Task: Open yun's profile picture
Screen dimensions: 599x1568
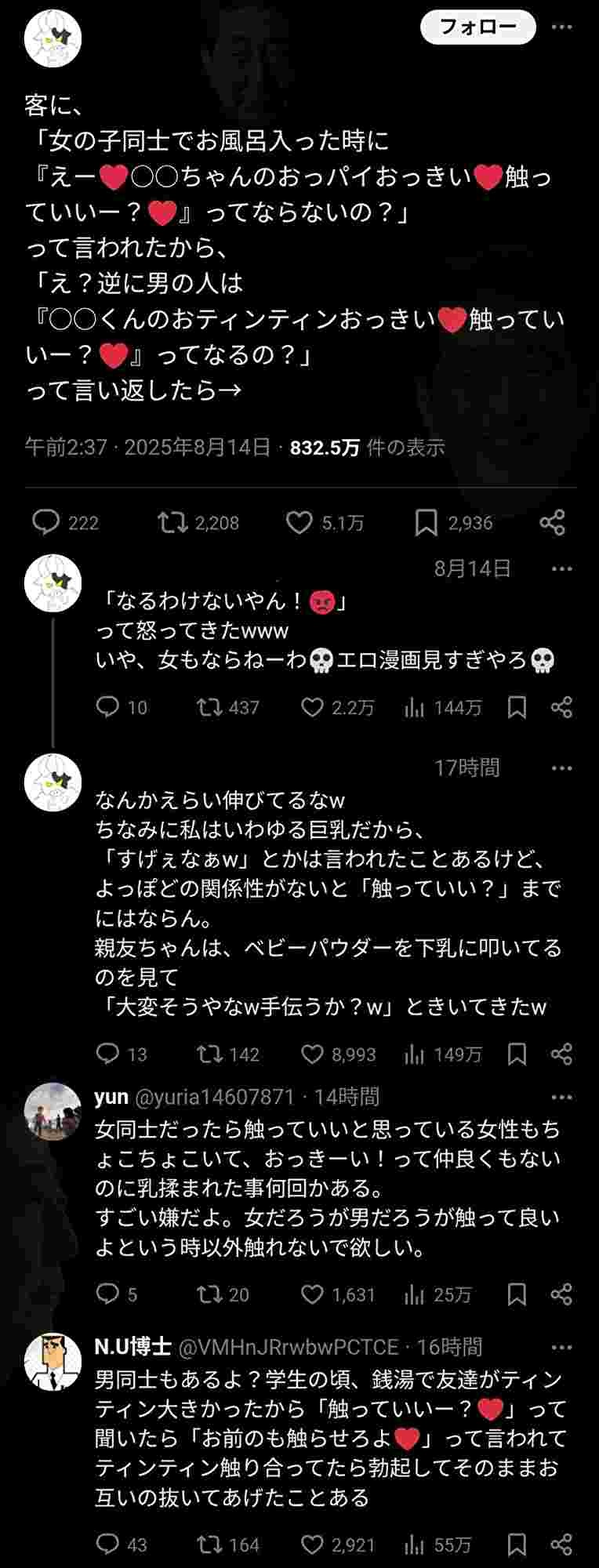Action: point(53,1111)
